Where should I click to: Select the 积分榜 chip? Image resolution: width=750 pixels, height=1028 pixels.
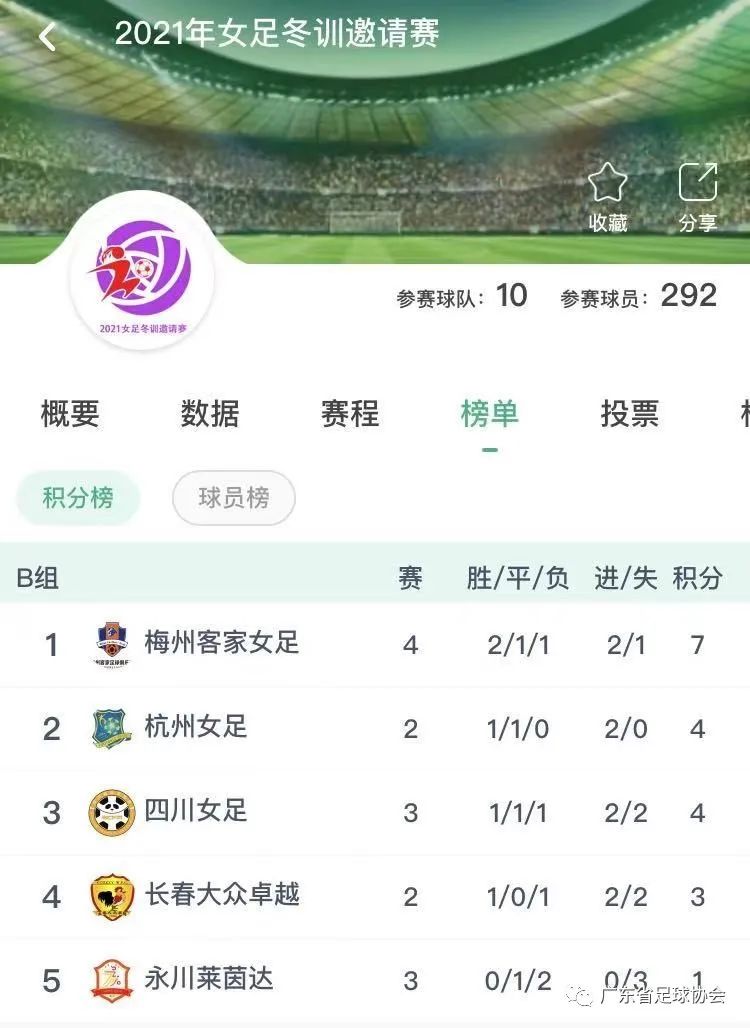pos(78,498)
